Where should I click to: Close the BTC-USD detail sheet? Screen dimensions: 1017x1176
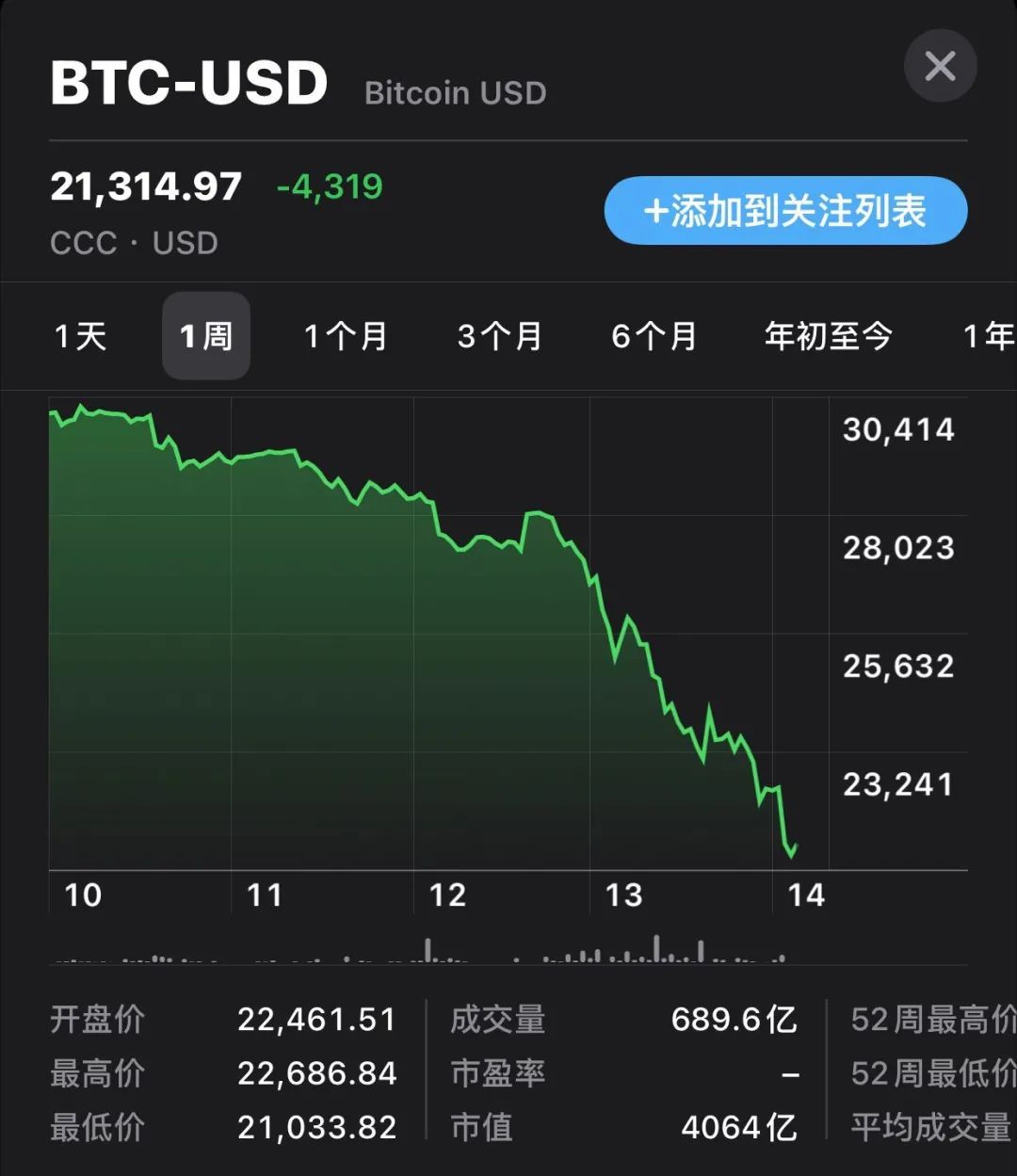pos(940,67)
